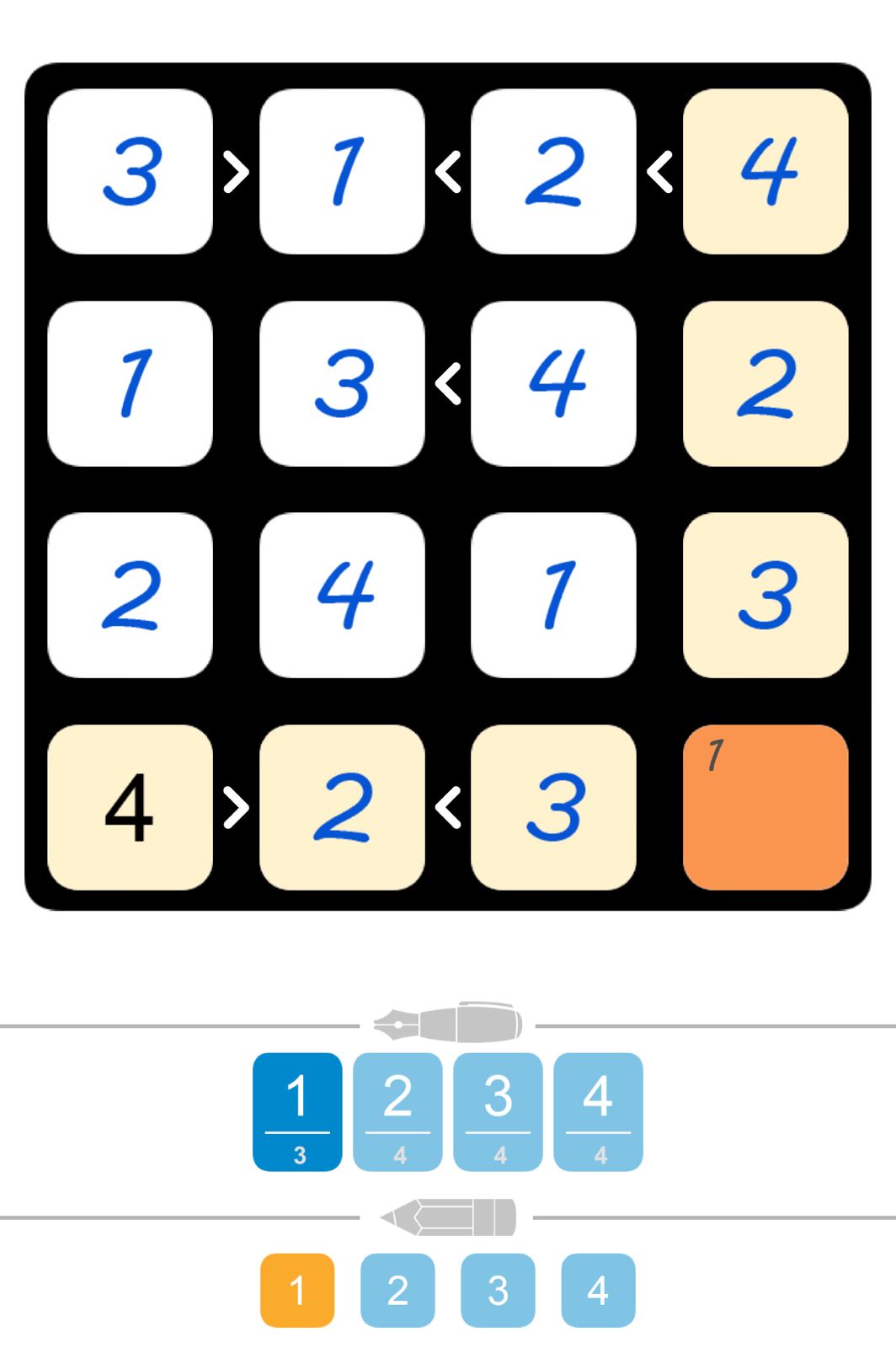Select the top-left cell showing 3

click(131, 172)
